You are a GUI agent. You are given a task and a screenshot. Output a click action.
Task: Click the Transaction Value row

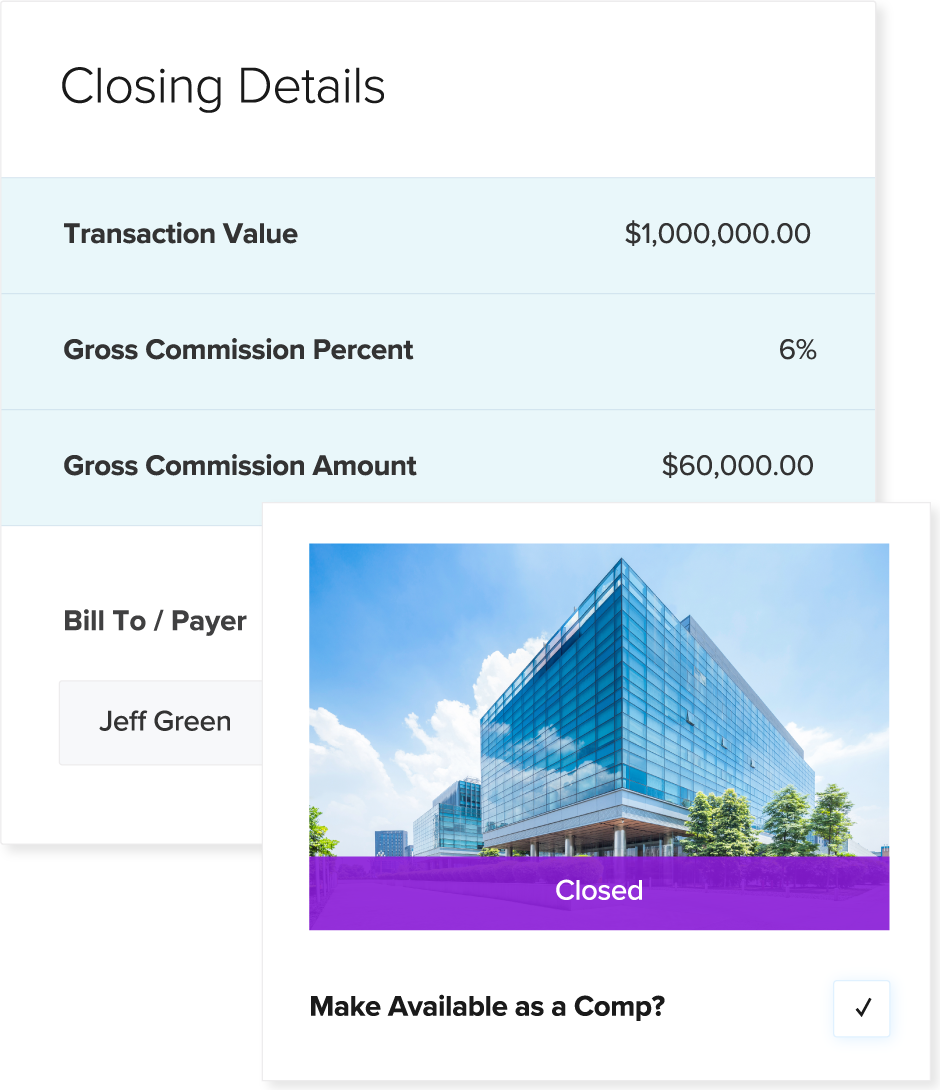pos(438,235)
